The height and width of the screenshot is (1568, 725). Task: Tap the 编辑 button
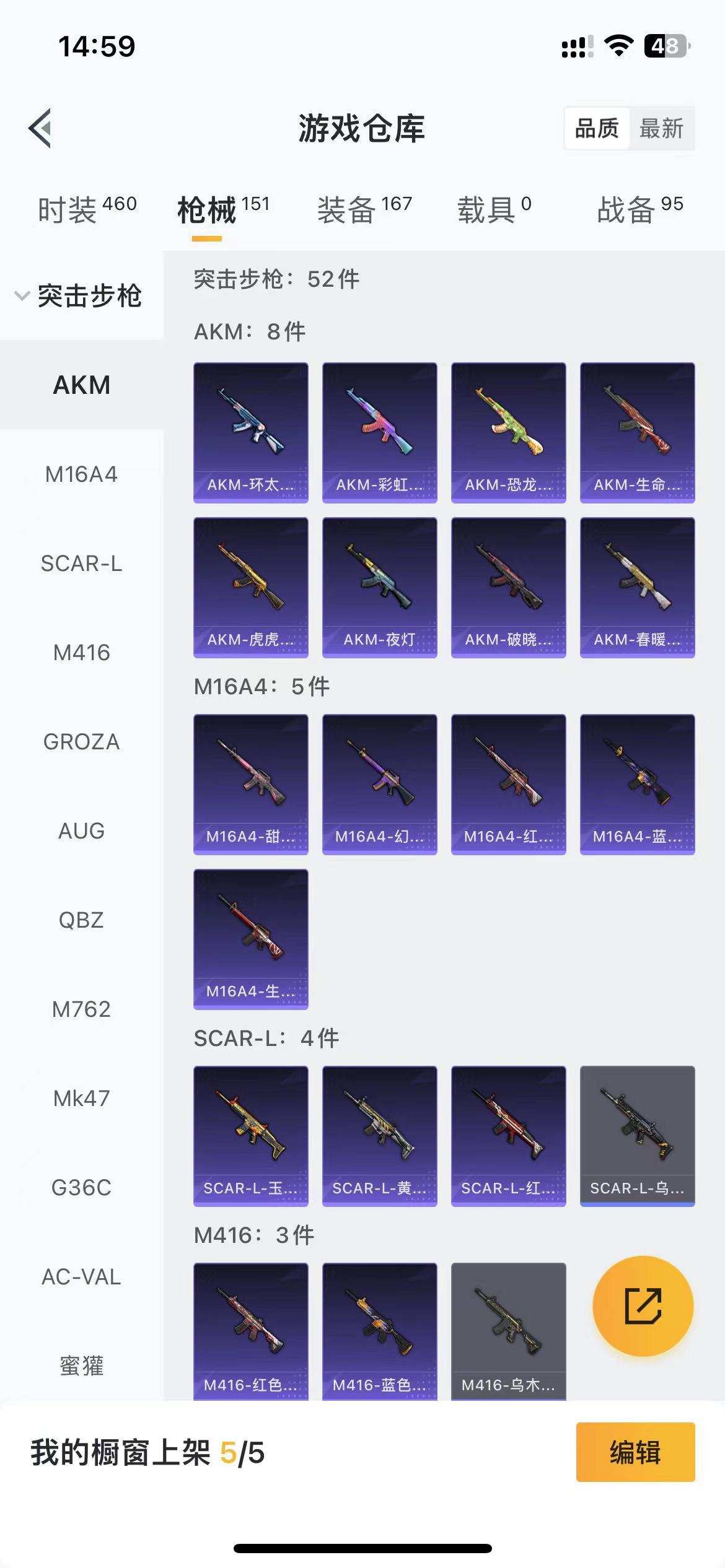(x=635, y=1452)
